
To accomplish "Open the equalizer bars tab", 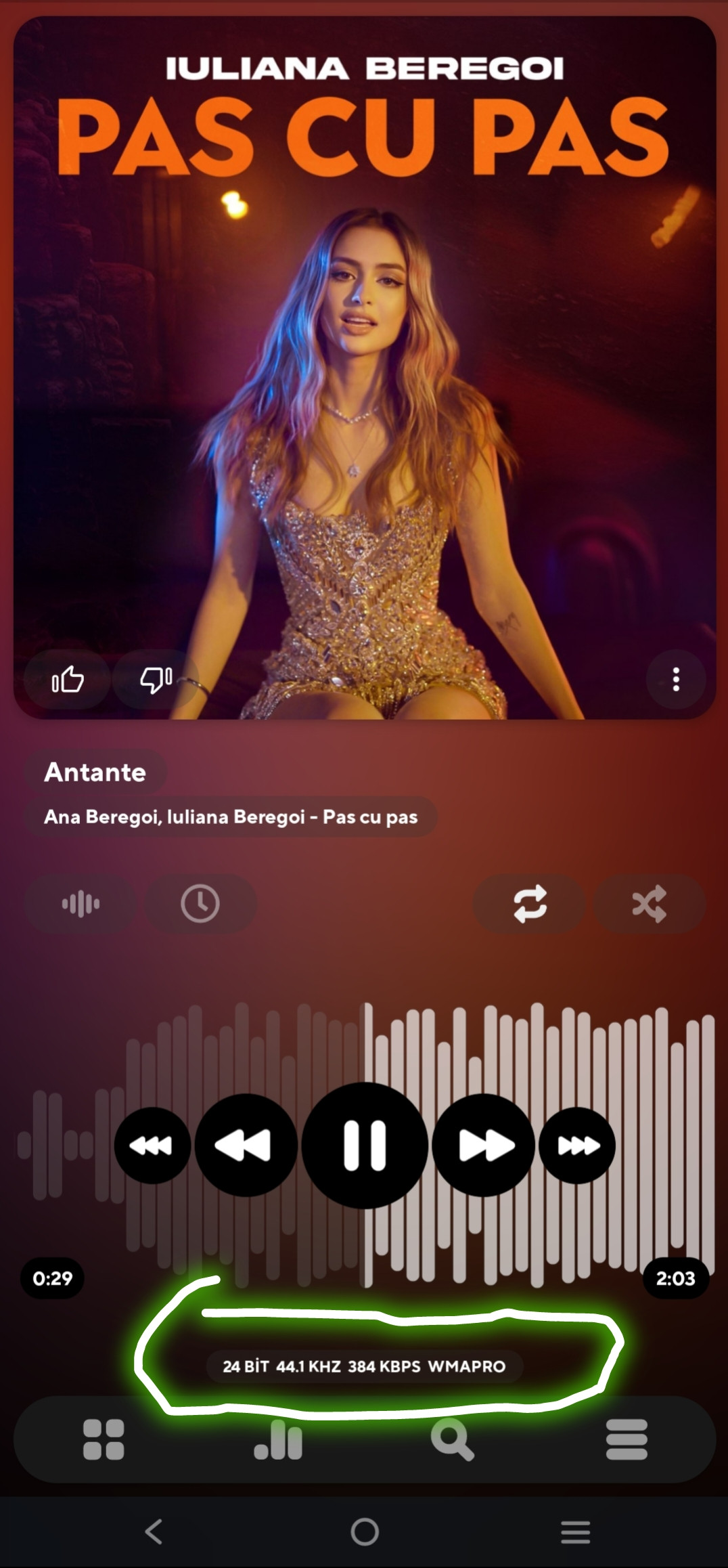I will [x=278, y=1439].
